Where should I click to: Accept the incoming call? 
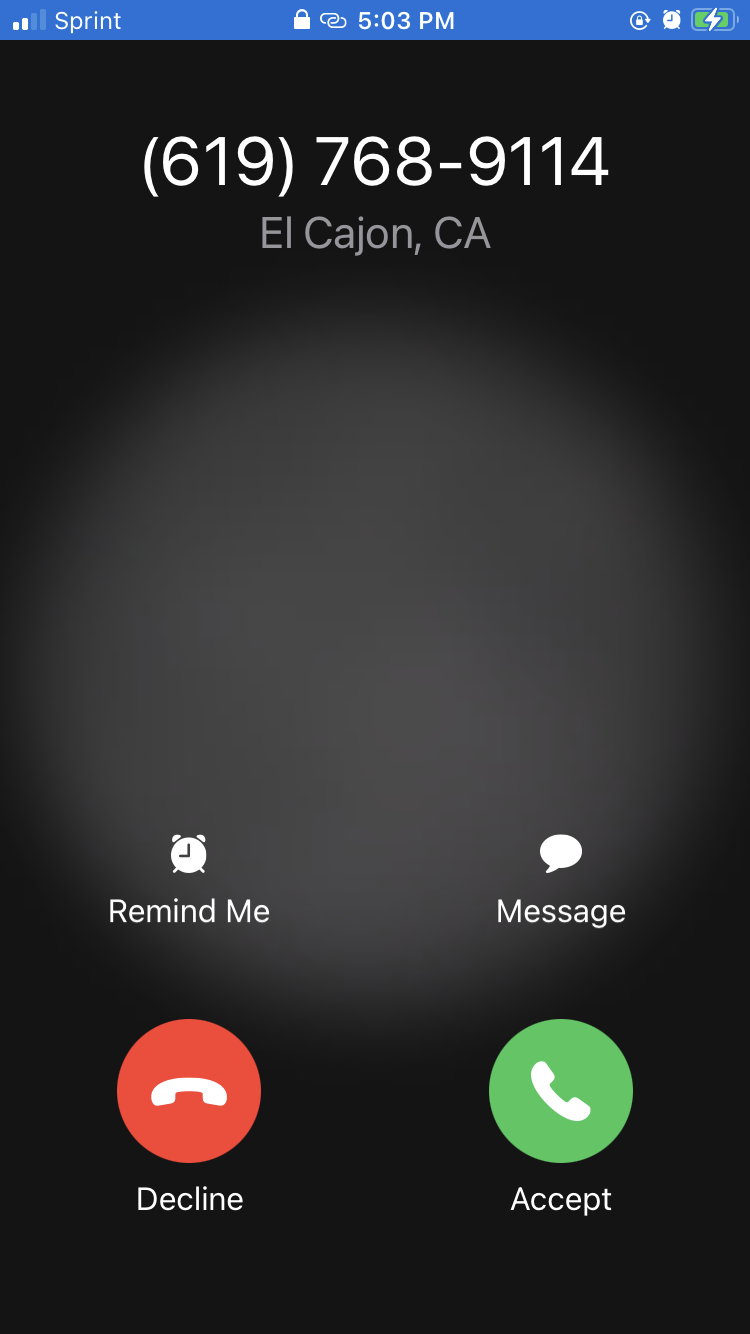tap(560, 1090)
